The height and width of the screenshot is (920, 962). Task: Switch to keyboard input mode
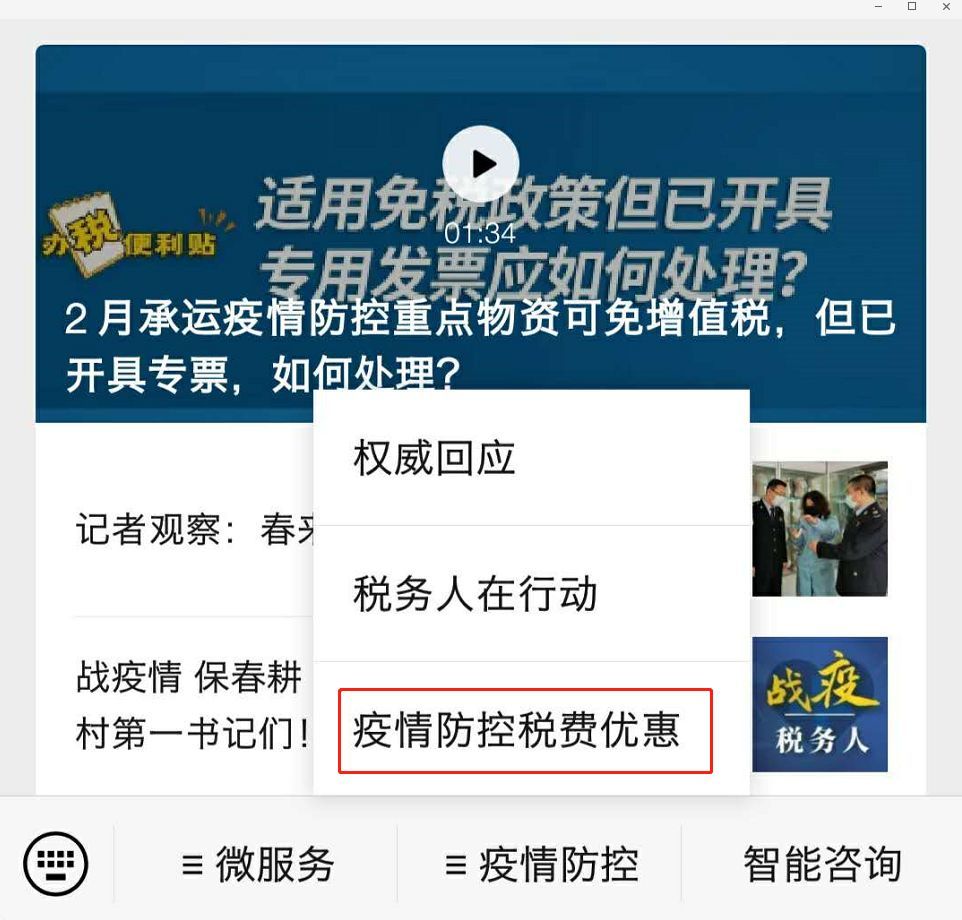56,864
